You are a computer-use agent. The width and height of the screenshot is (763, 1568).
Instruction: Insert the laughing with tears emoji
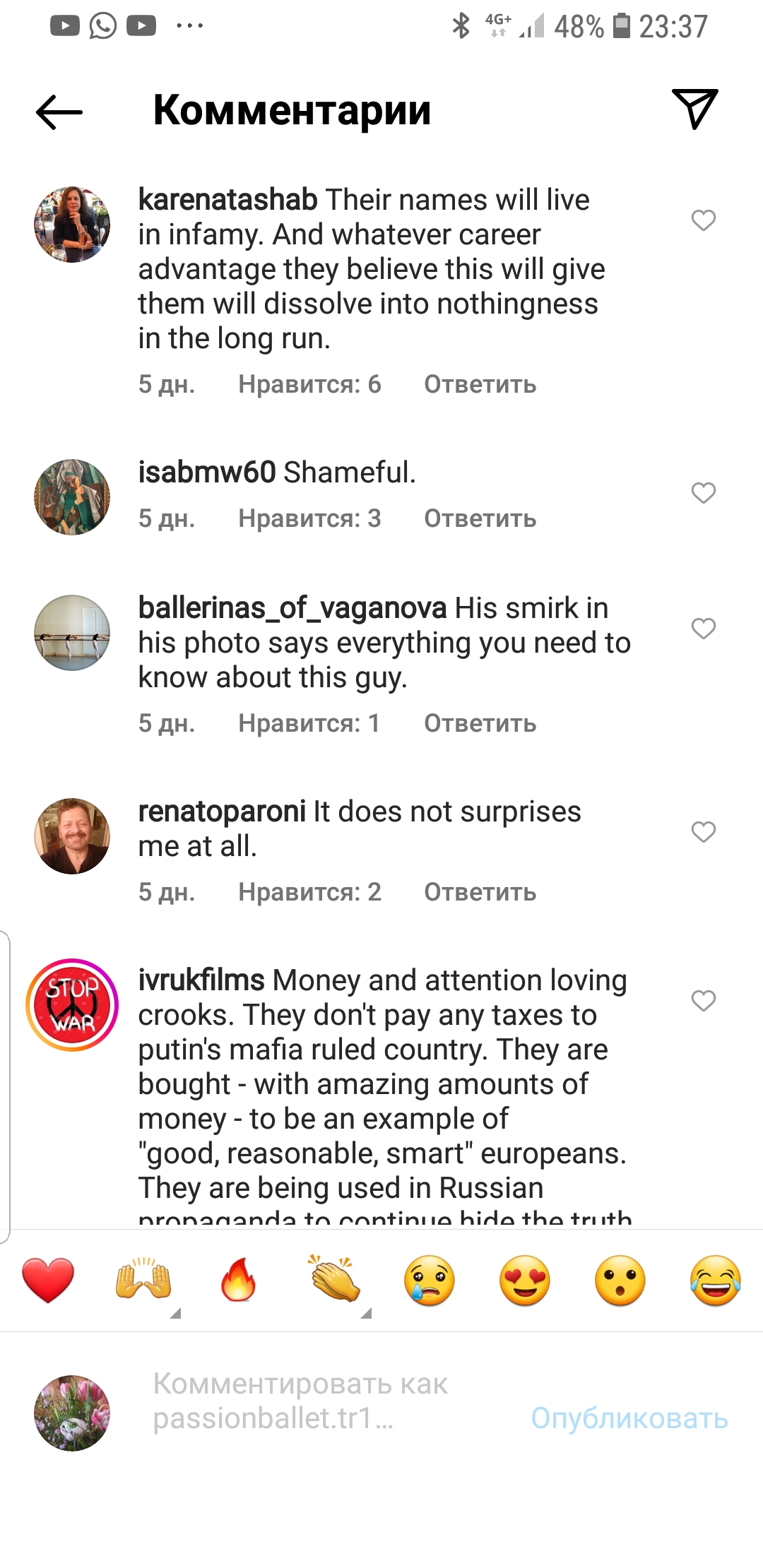coord(715,1280)
